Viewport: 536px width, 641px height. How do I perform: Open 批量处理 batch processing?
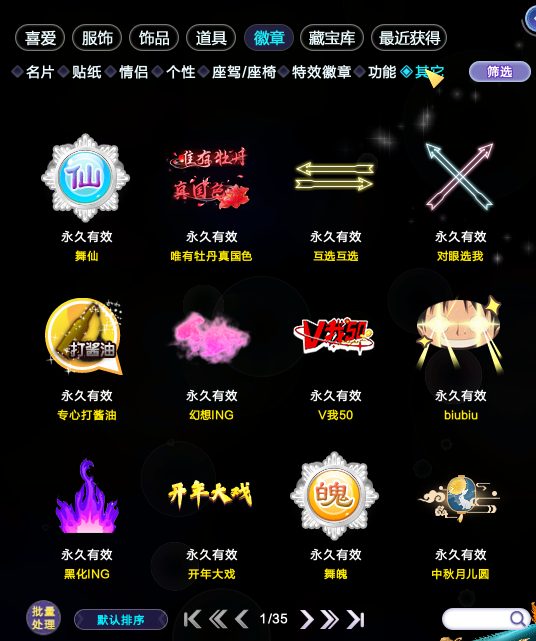[x=43, y=618]
